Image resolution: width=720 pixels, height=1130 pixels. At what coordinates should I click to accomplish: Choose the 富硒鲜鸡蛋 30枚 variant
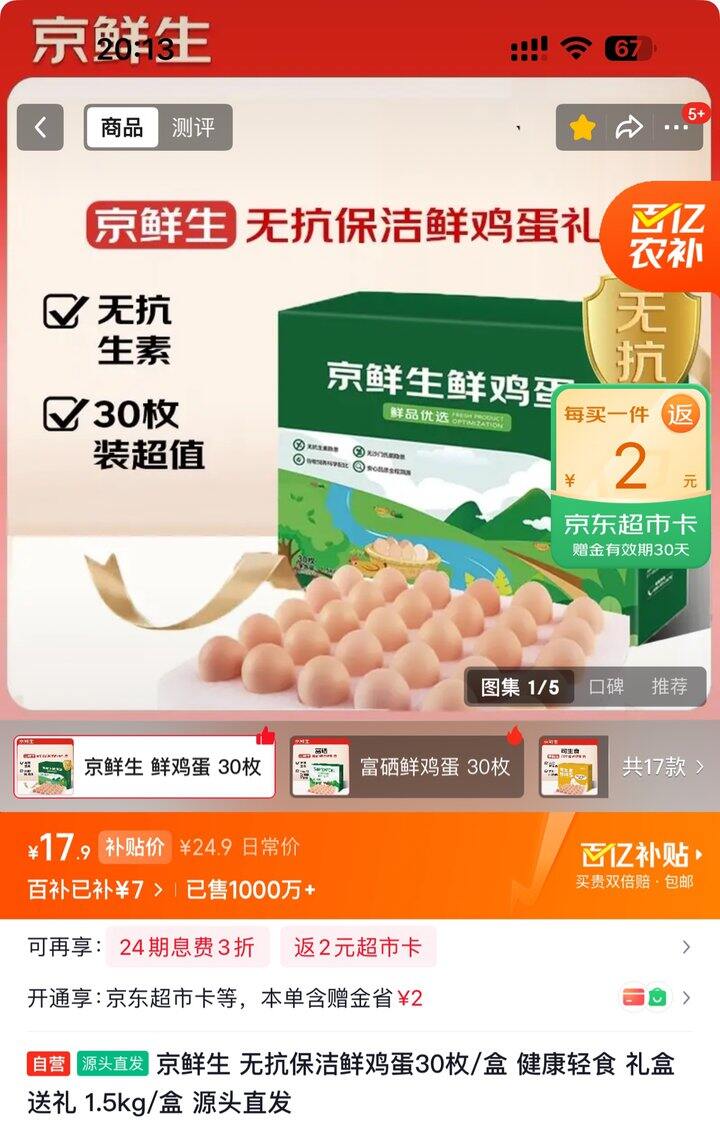[407, 767]
